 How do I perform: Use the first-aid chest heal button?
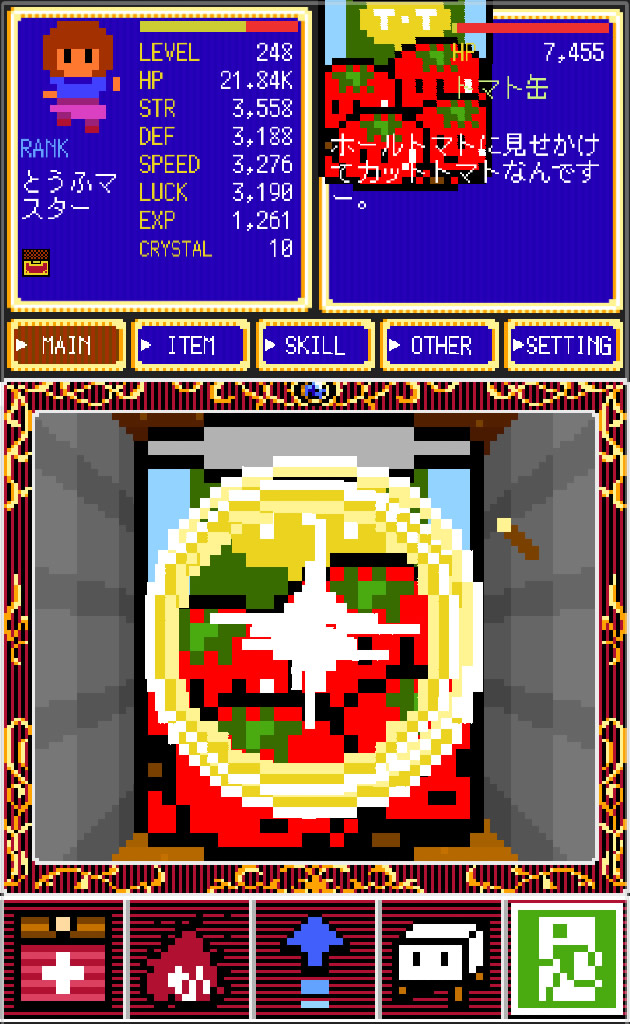63,959
